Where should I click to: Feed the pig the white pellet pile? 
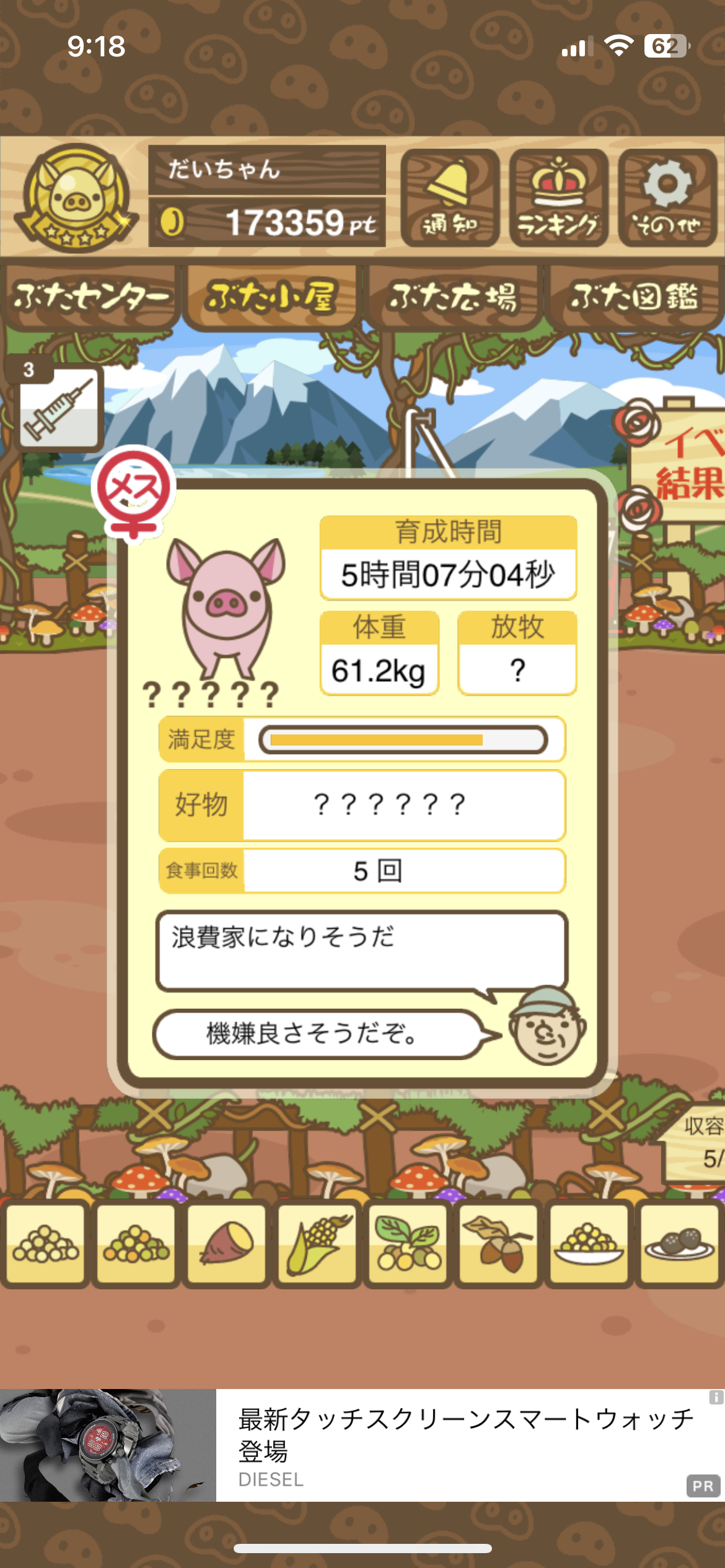(45, 1243)
